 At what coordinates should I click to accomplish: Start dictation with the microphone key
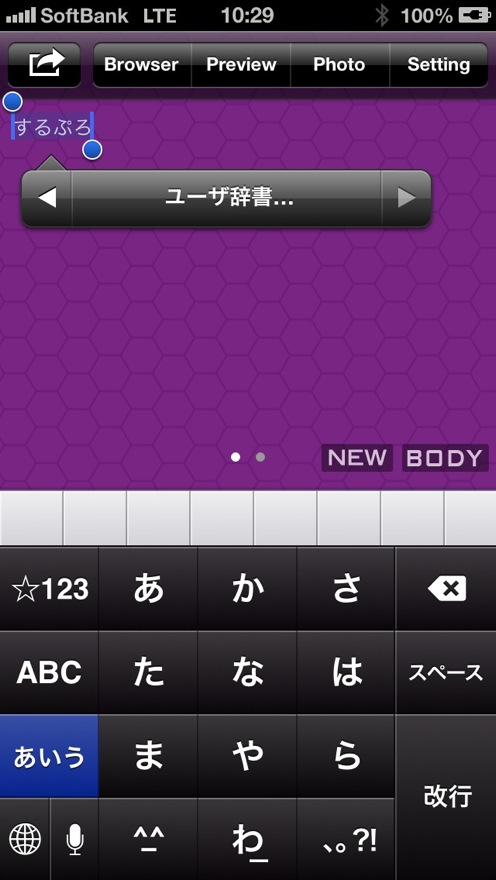[74, 840]
